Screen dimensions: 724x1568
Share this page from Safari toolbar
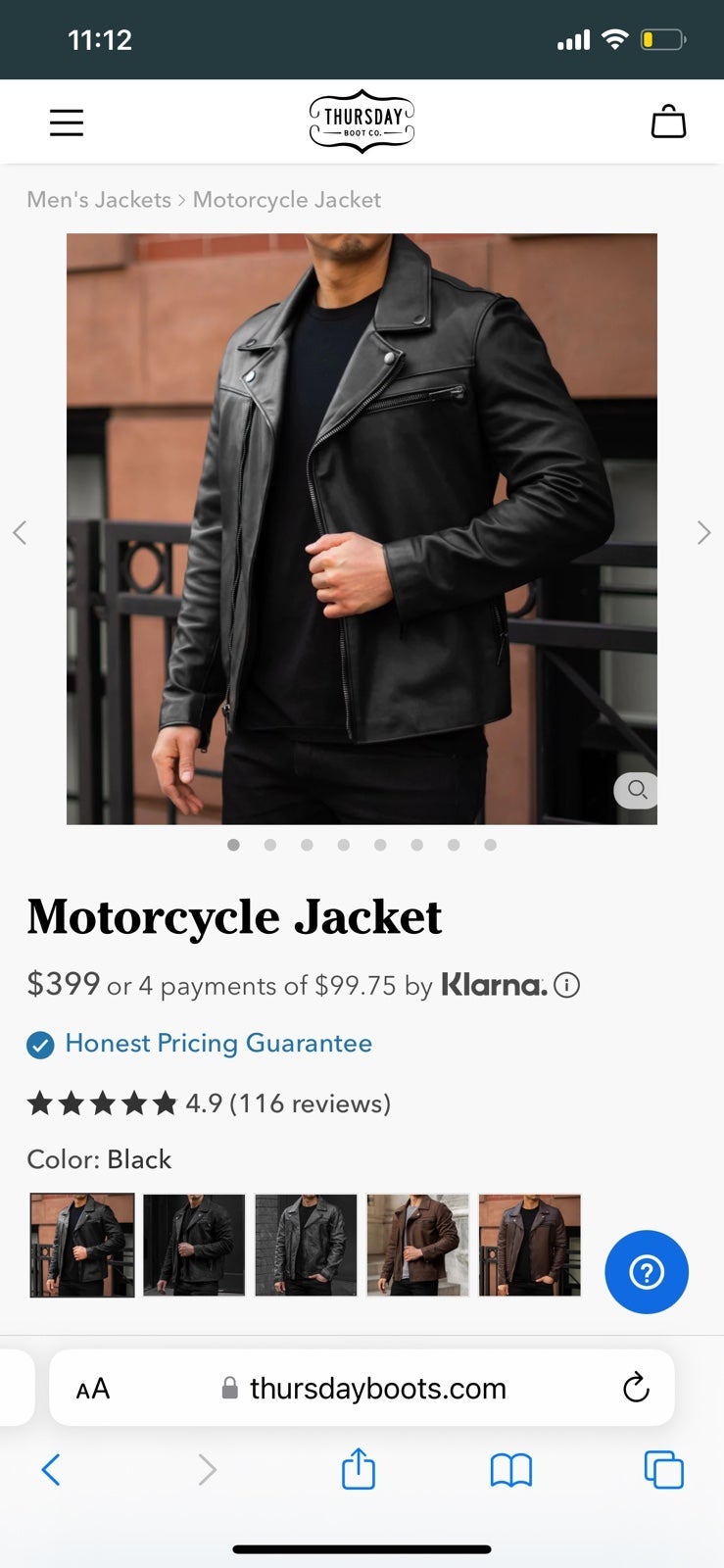(359, 1469)
